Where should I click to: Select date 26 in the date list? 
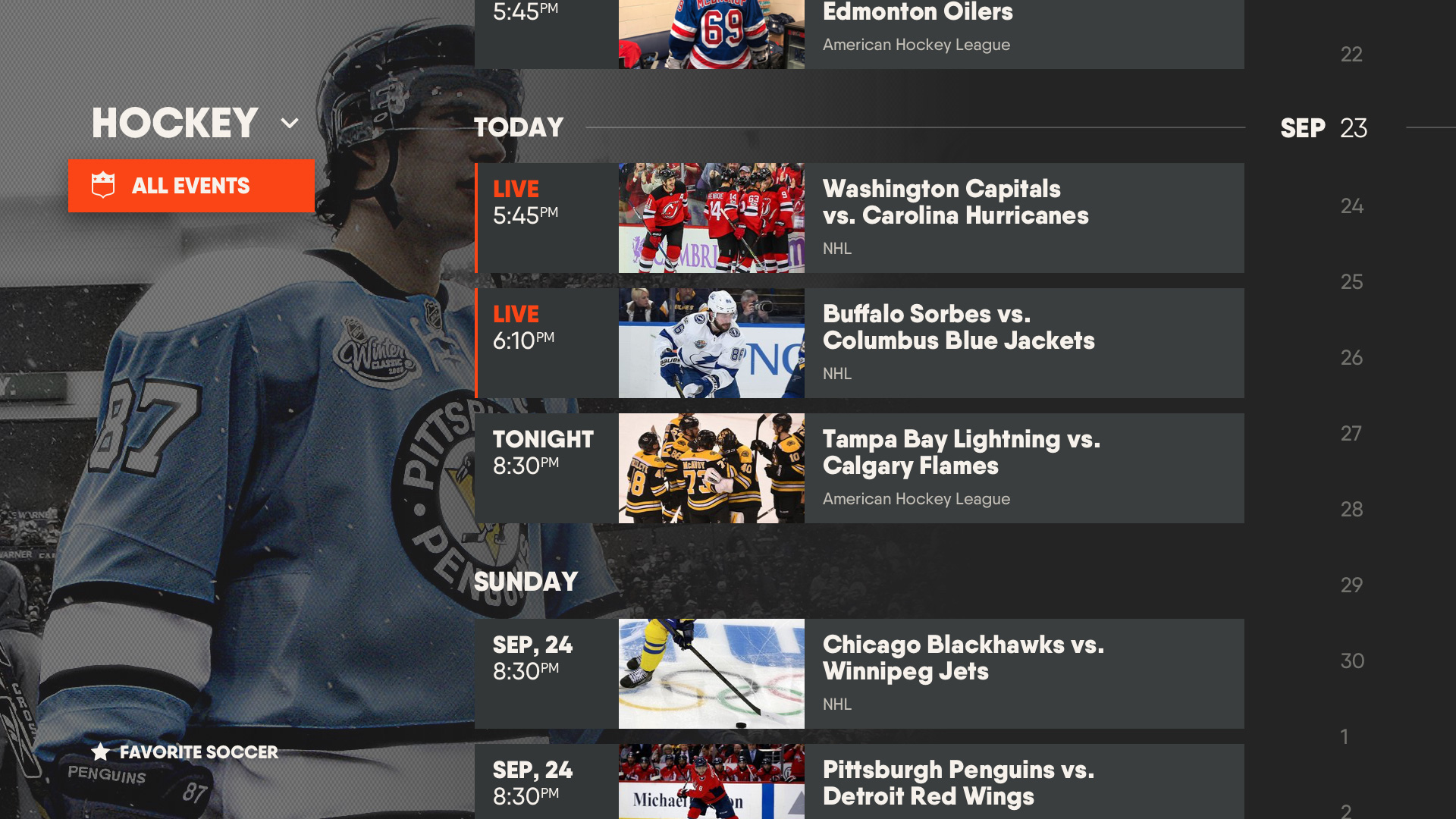[x=1351, y=358]
